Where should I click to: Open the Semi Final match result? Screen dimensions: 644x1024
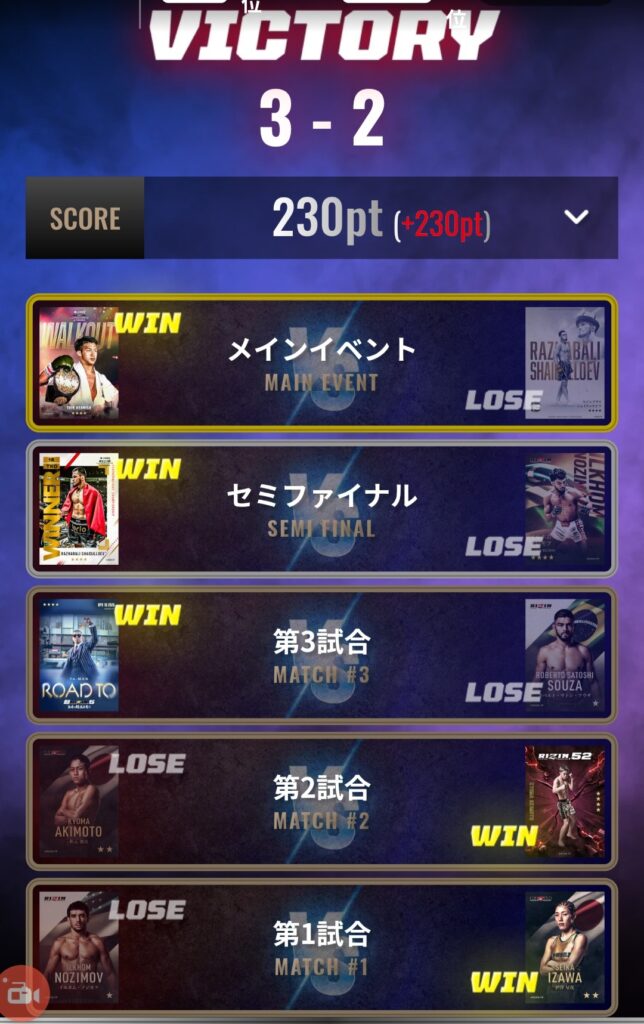322,509
